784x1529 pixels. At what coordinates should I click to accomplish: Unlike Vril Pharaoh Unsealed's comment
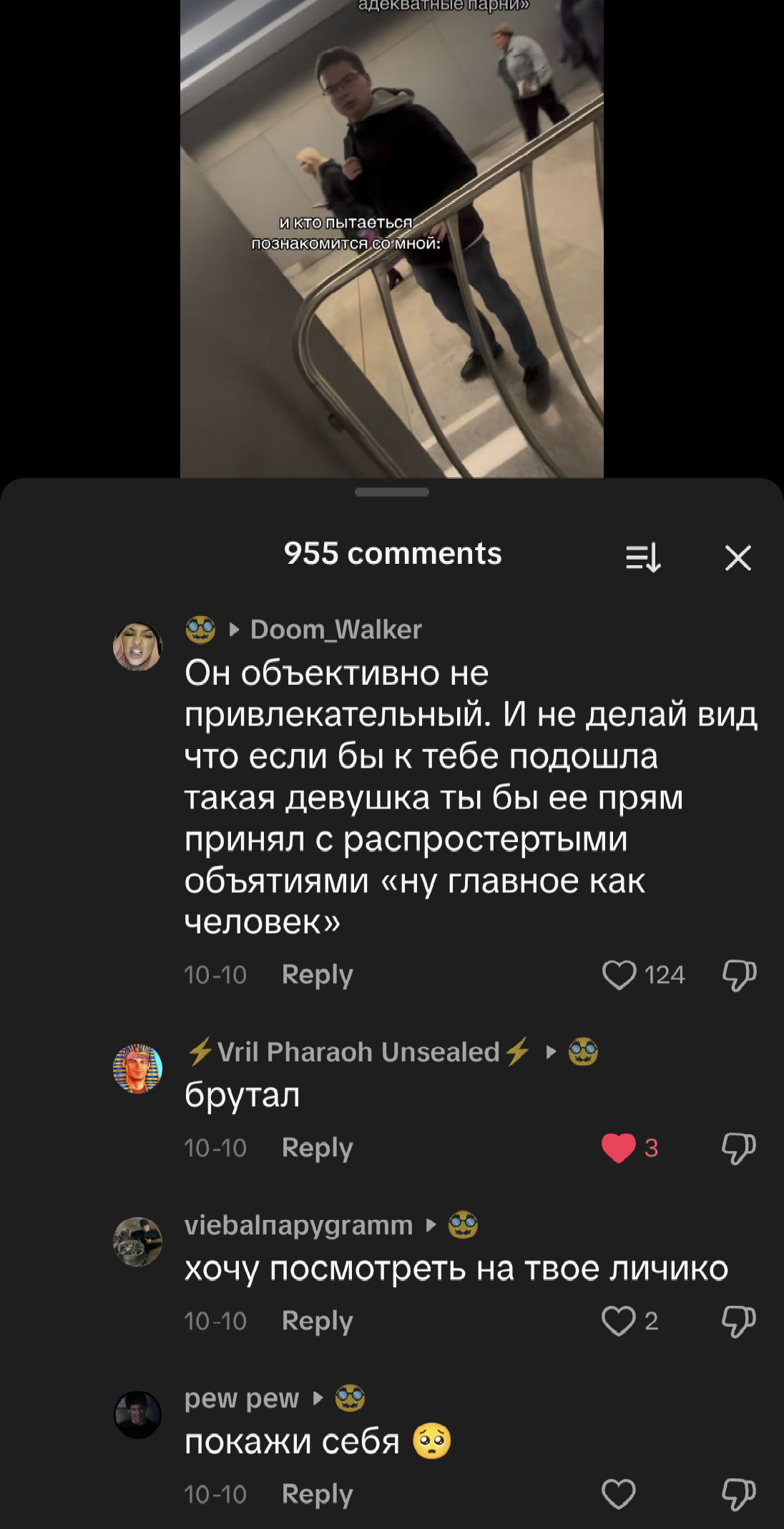pos(619,1148)
